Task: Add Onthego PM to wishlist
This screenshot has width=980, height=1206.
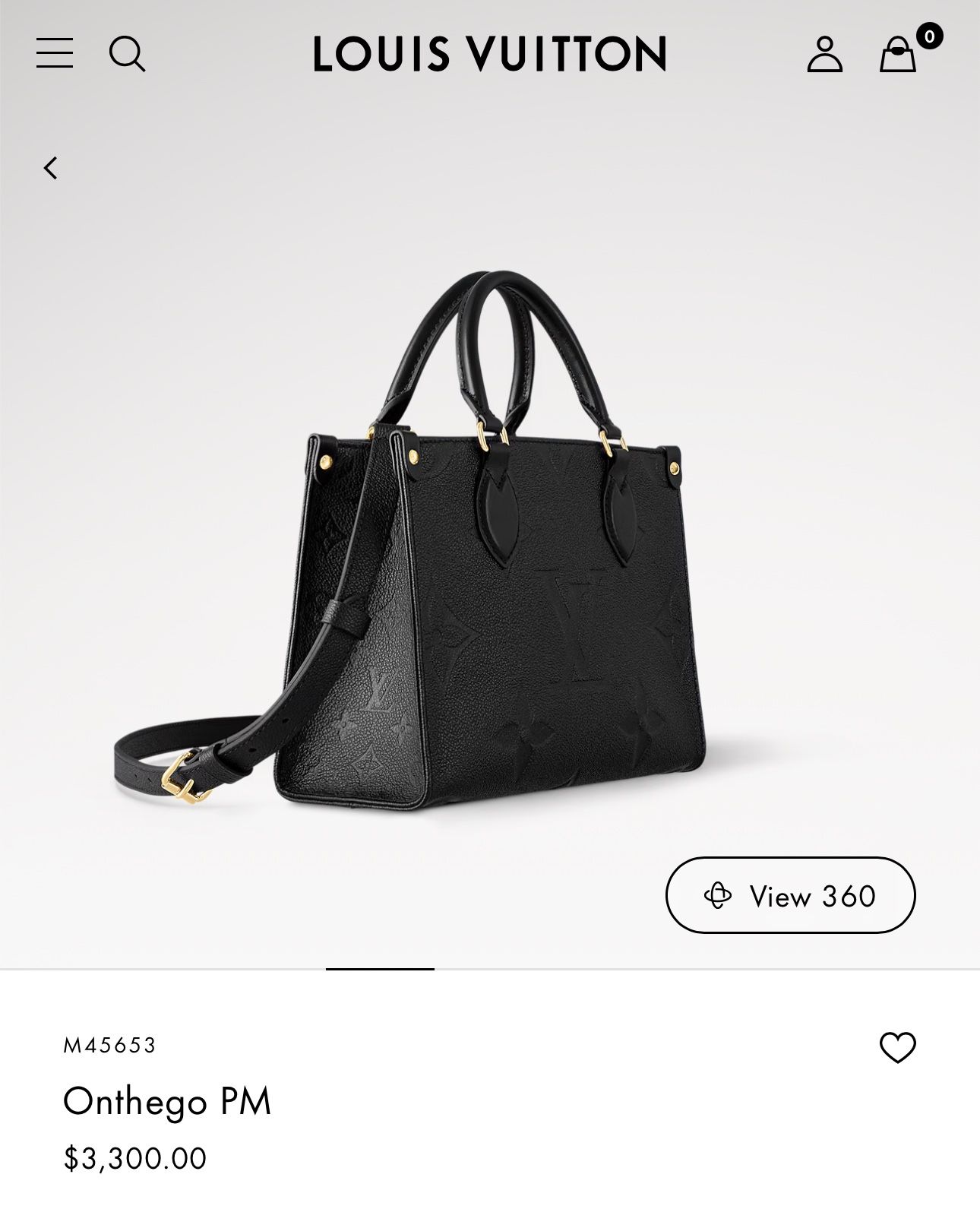Action: click(897, 1047)
